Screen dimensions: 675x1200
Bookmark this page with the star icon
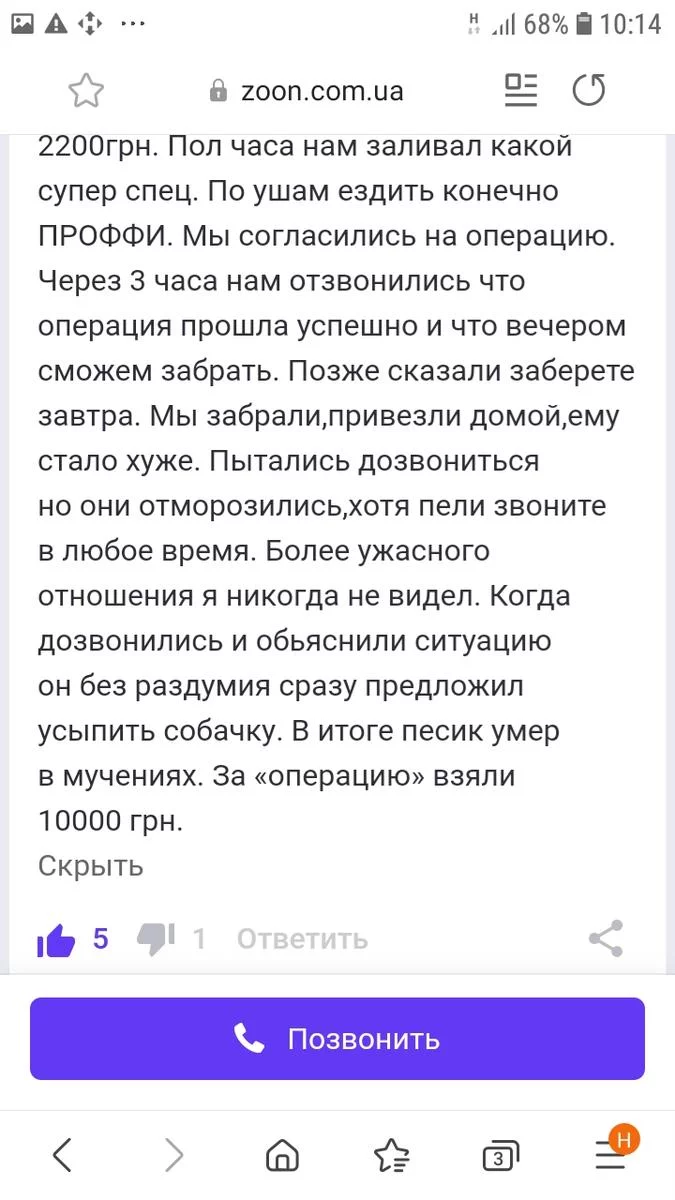point(86,91)
